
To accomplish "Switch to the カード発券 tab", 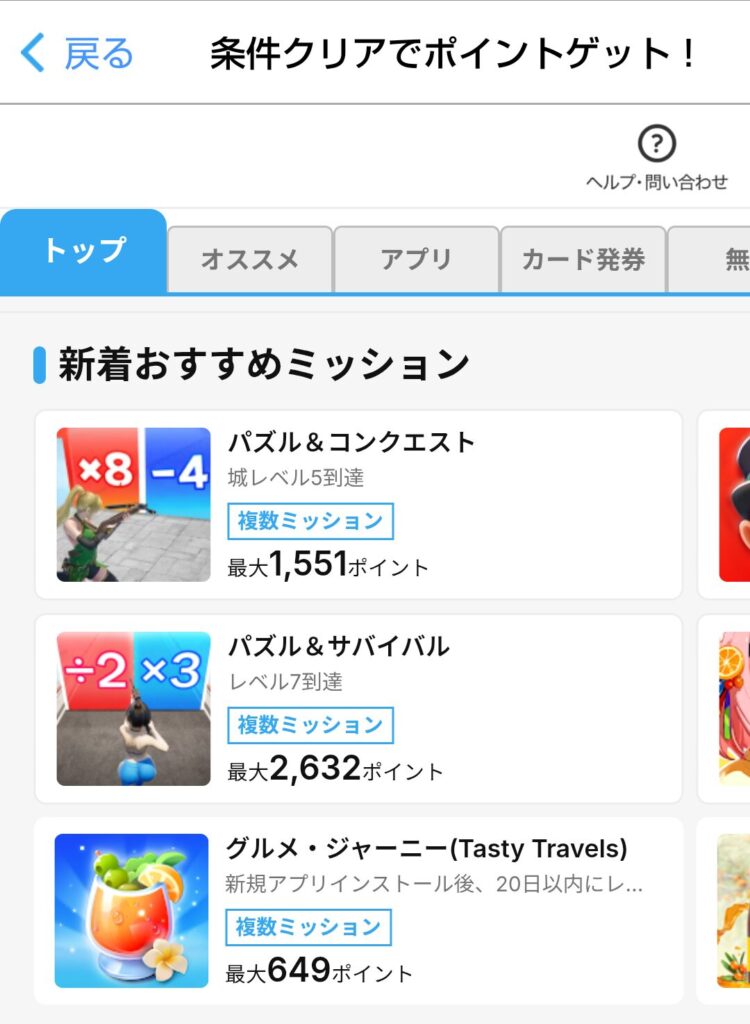I will [583, 260].
